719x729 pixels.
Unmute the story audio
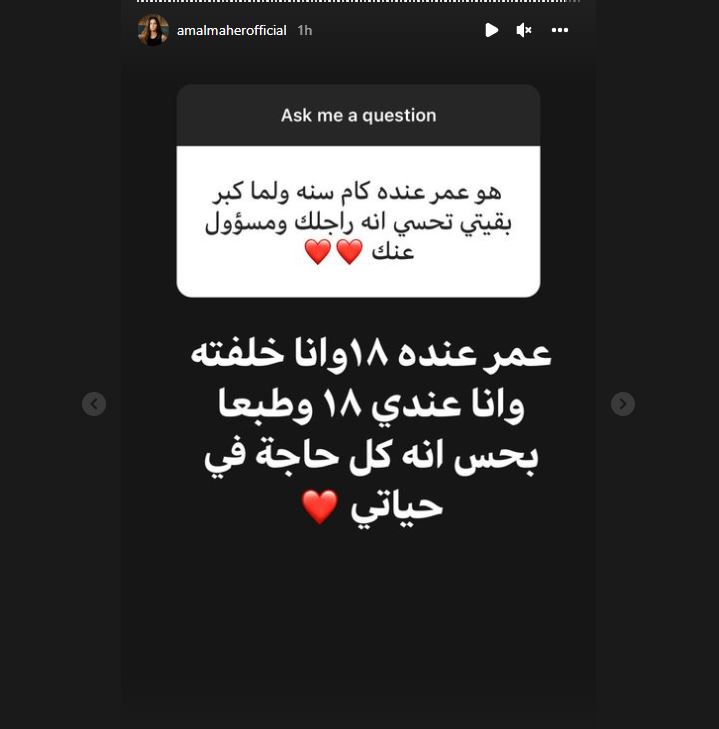point(523,30)
